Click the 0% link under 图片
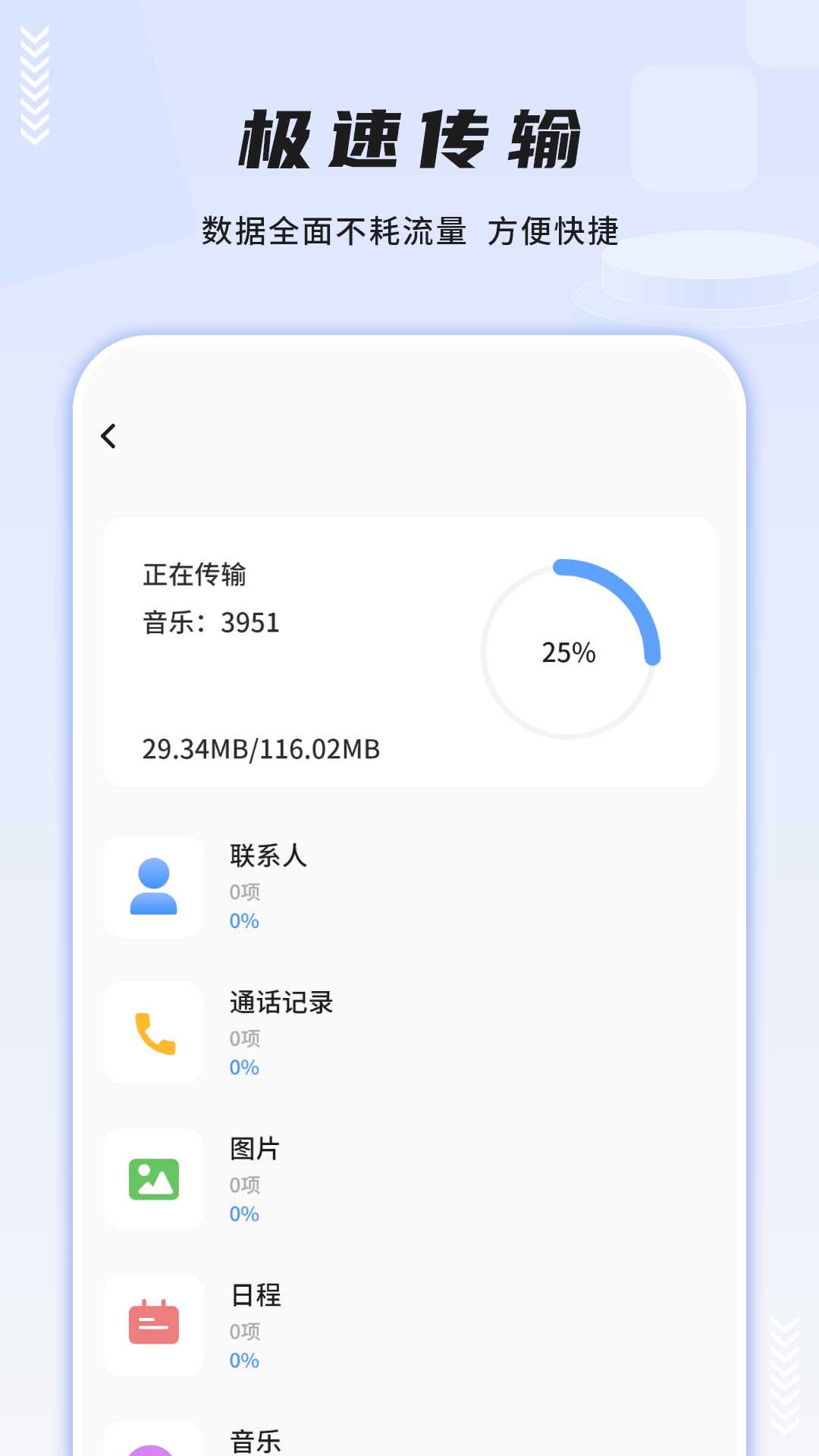Image resolution: width=819 pixels, height=1456 pixels. (x=243, y=1214)
